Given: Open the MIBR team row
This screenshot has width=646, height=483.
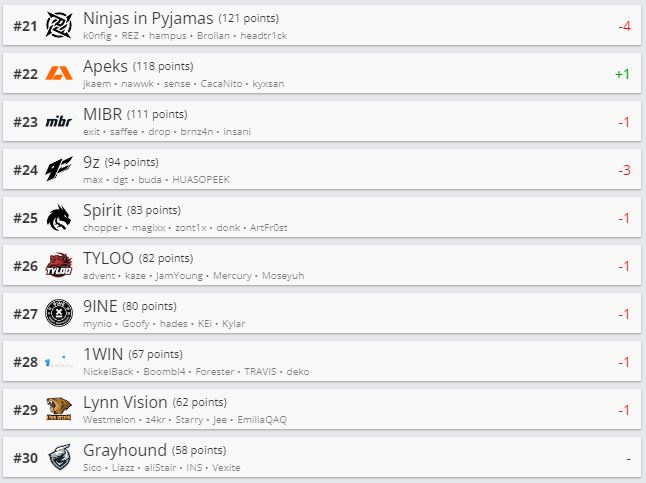Looking at the screenshot, I should point(320,121).
